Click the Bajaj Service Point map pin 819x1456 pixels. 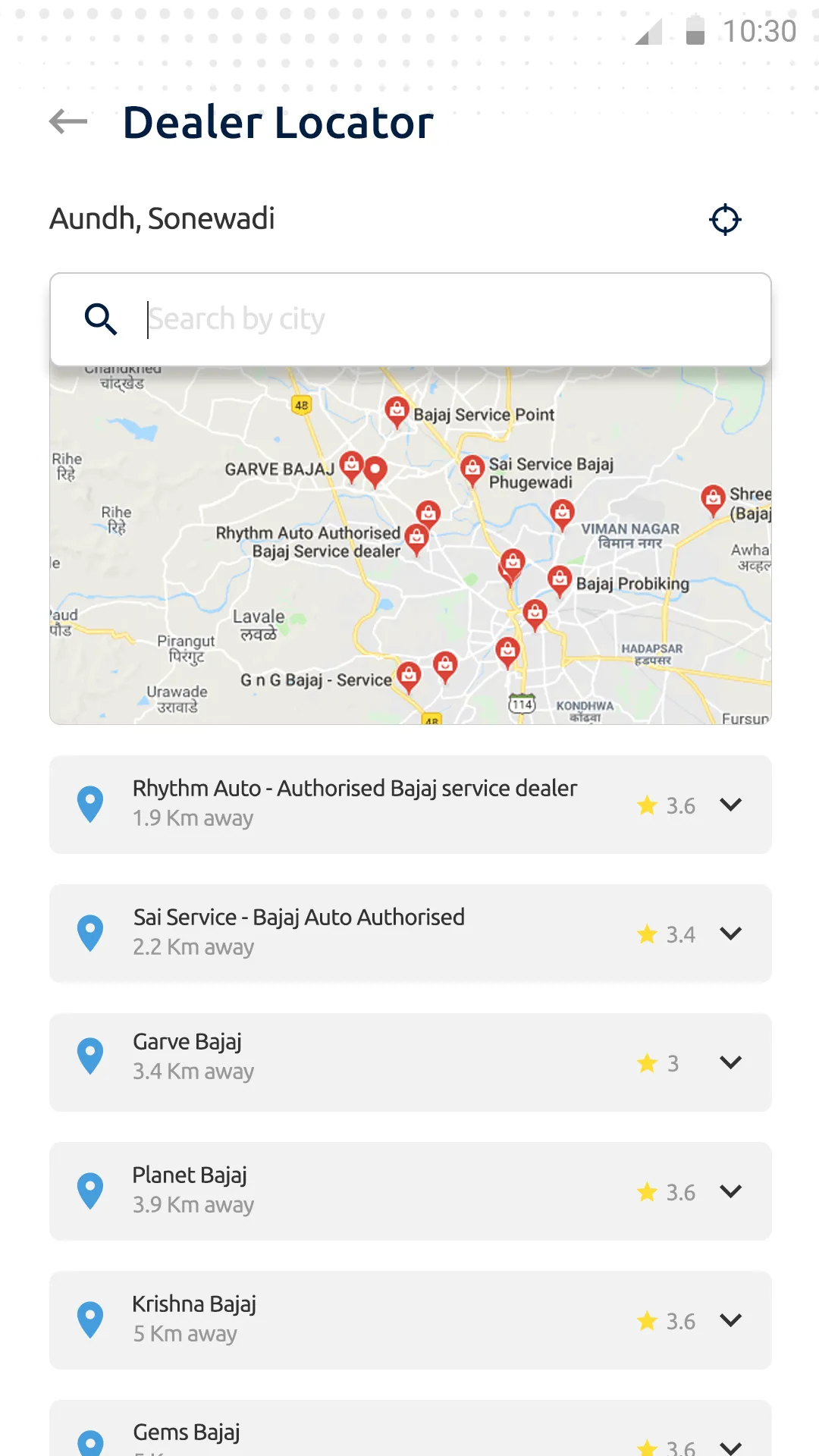[397, 409]
